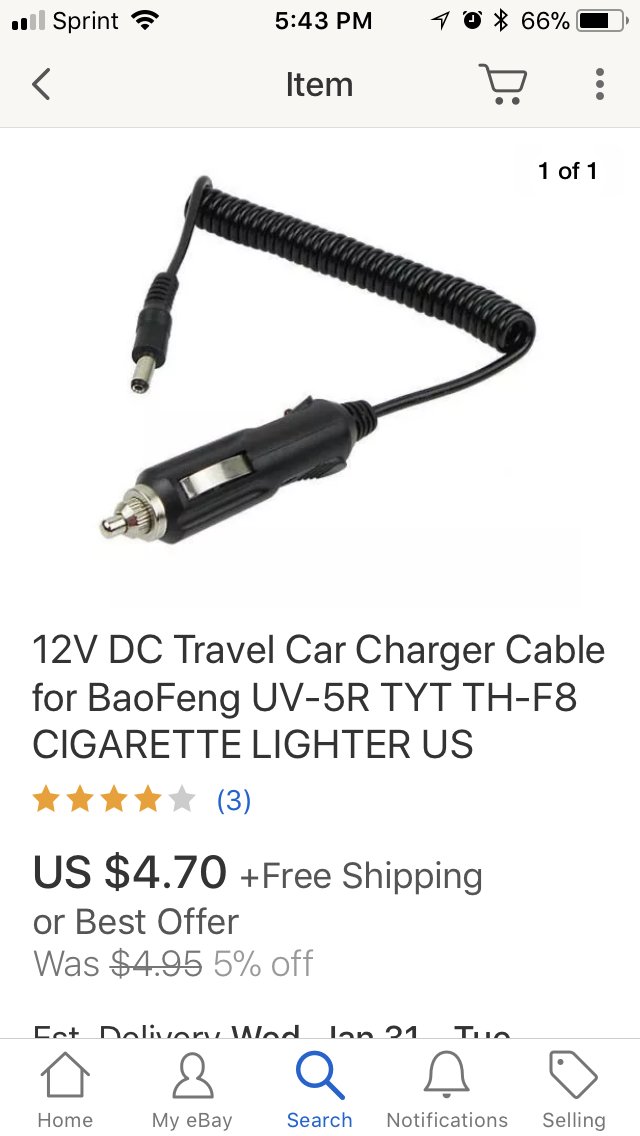
Task: Go back from the Item page
Action: [x=41, y=84]
